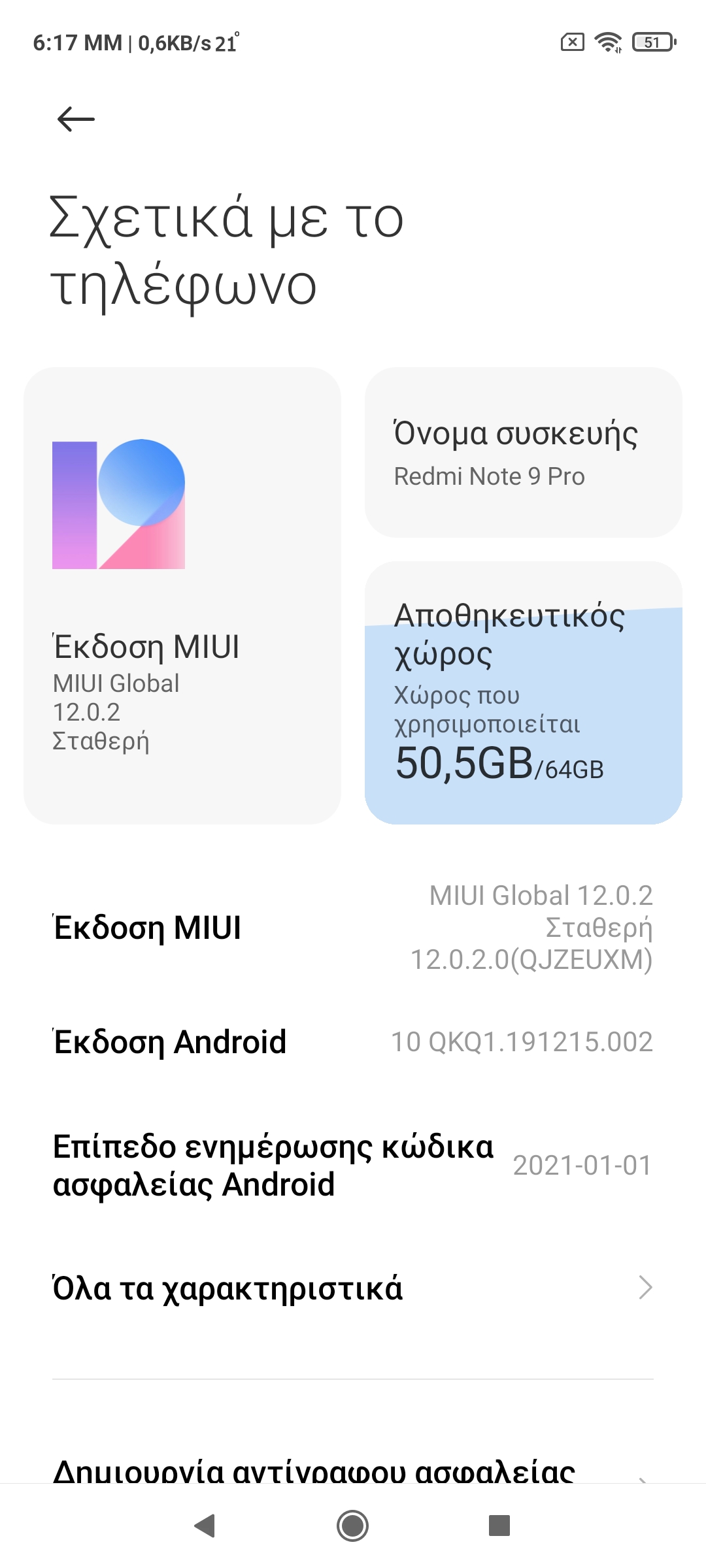
Task: Select Επίπεδο ενημέρωσης κώδικα ασφαλείας Android
Action: pos(353,1165)
